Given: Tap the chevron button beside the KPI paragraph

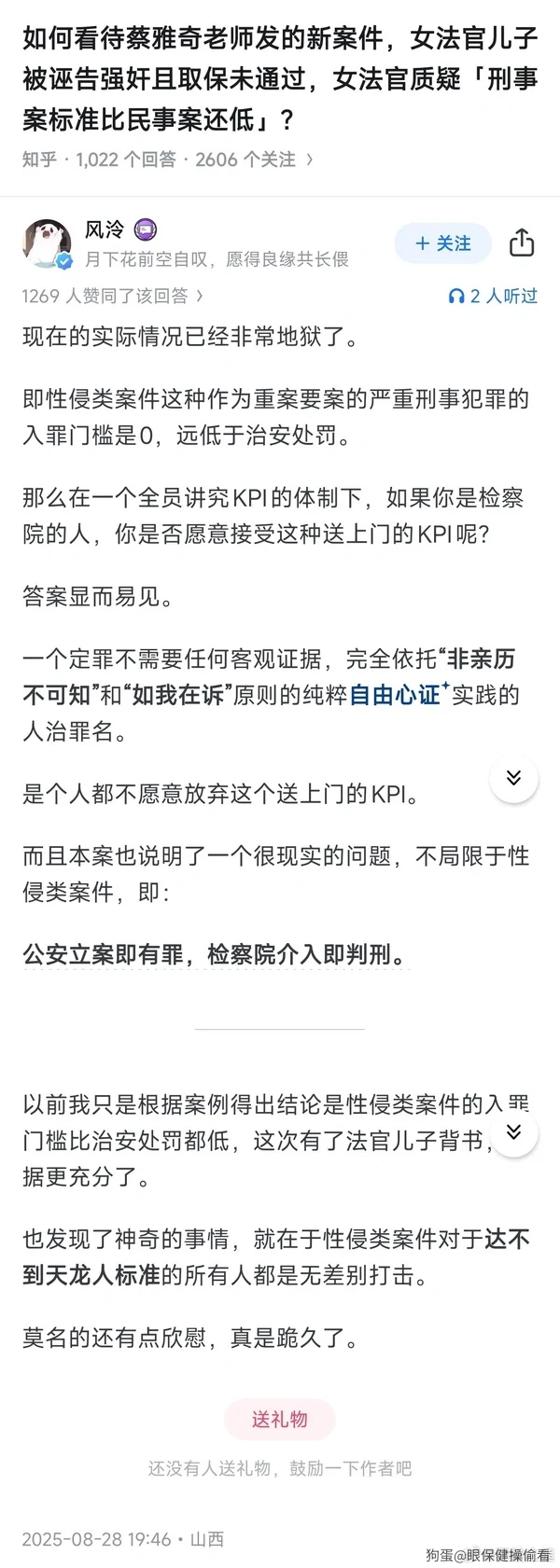Looking at the screenshot, I should click(513, 778).
